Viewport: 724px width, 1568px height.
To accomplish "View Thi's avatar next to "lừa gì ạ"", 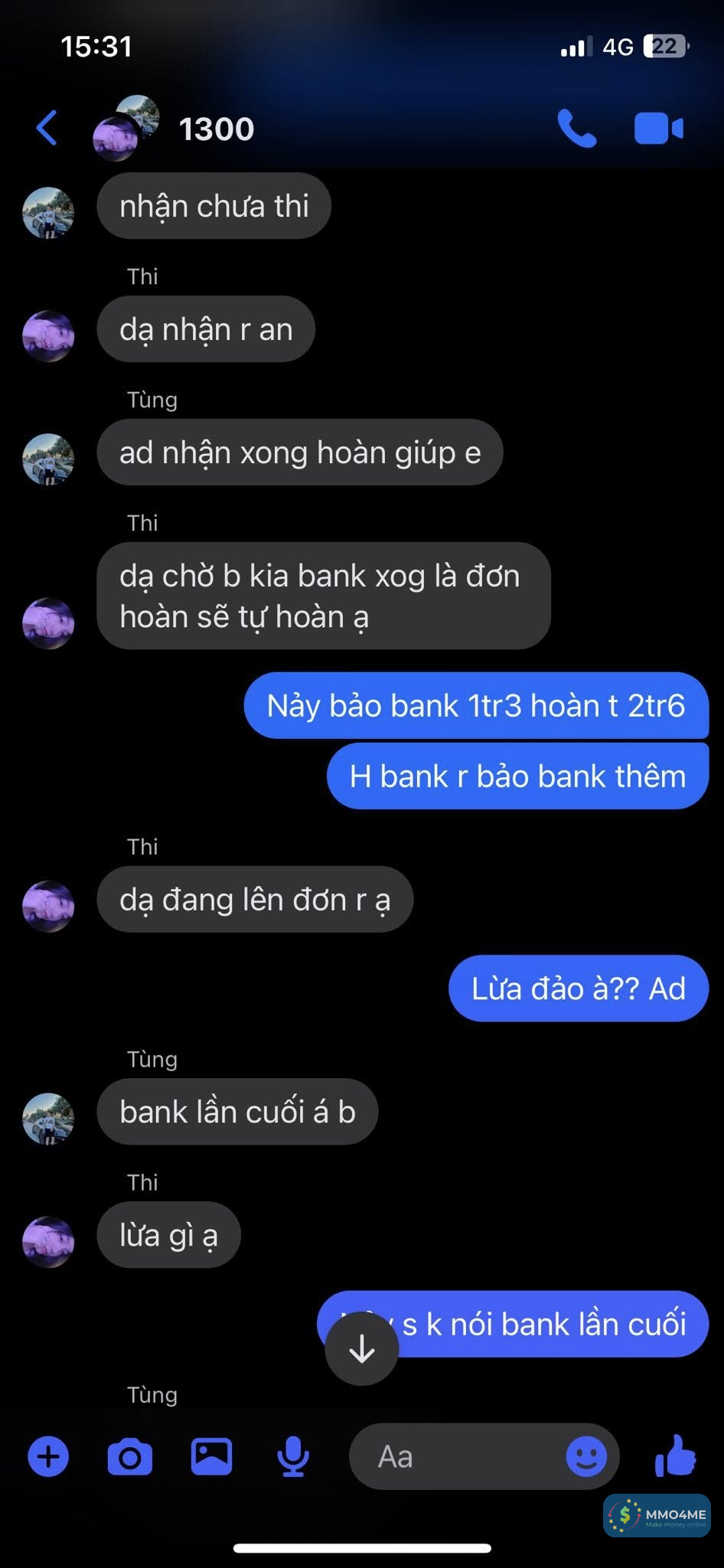I will point(48,1242).
